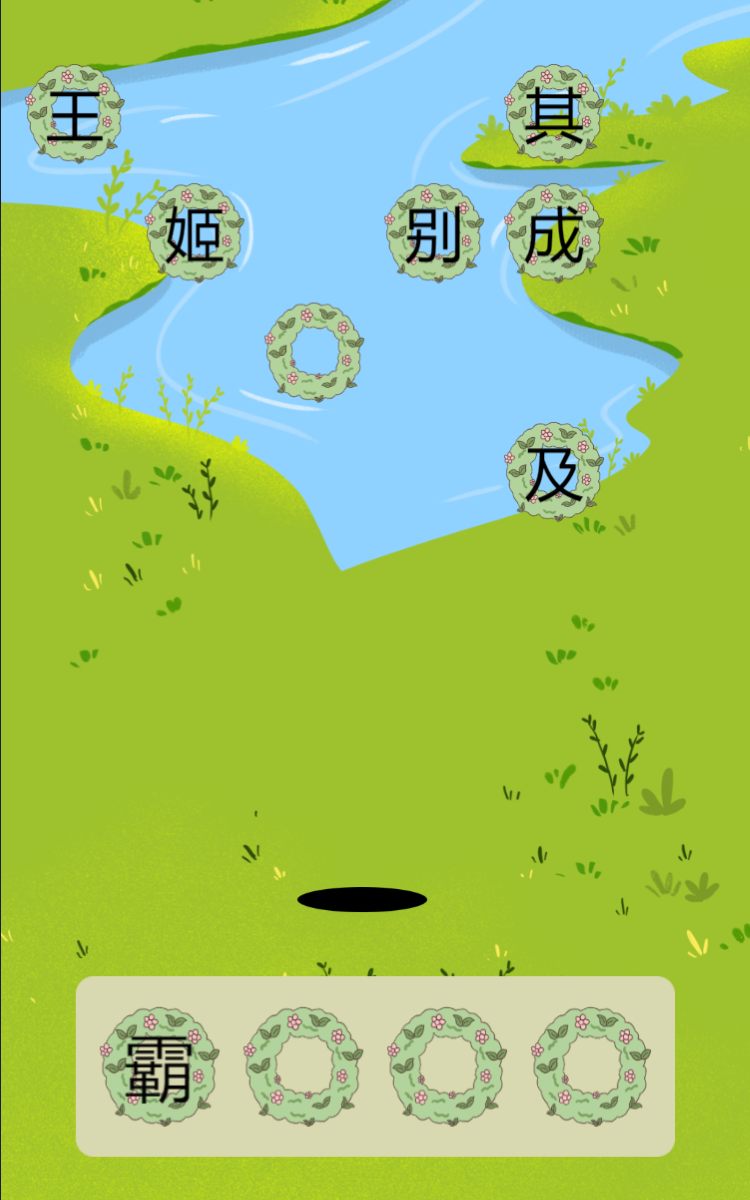This screenshot has width=750, height=1200.
Task: Remove 霸 from the answer tray
Action: click(x=160, y=1066)
